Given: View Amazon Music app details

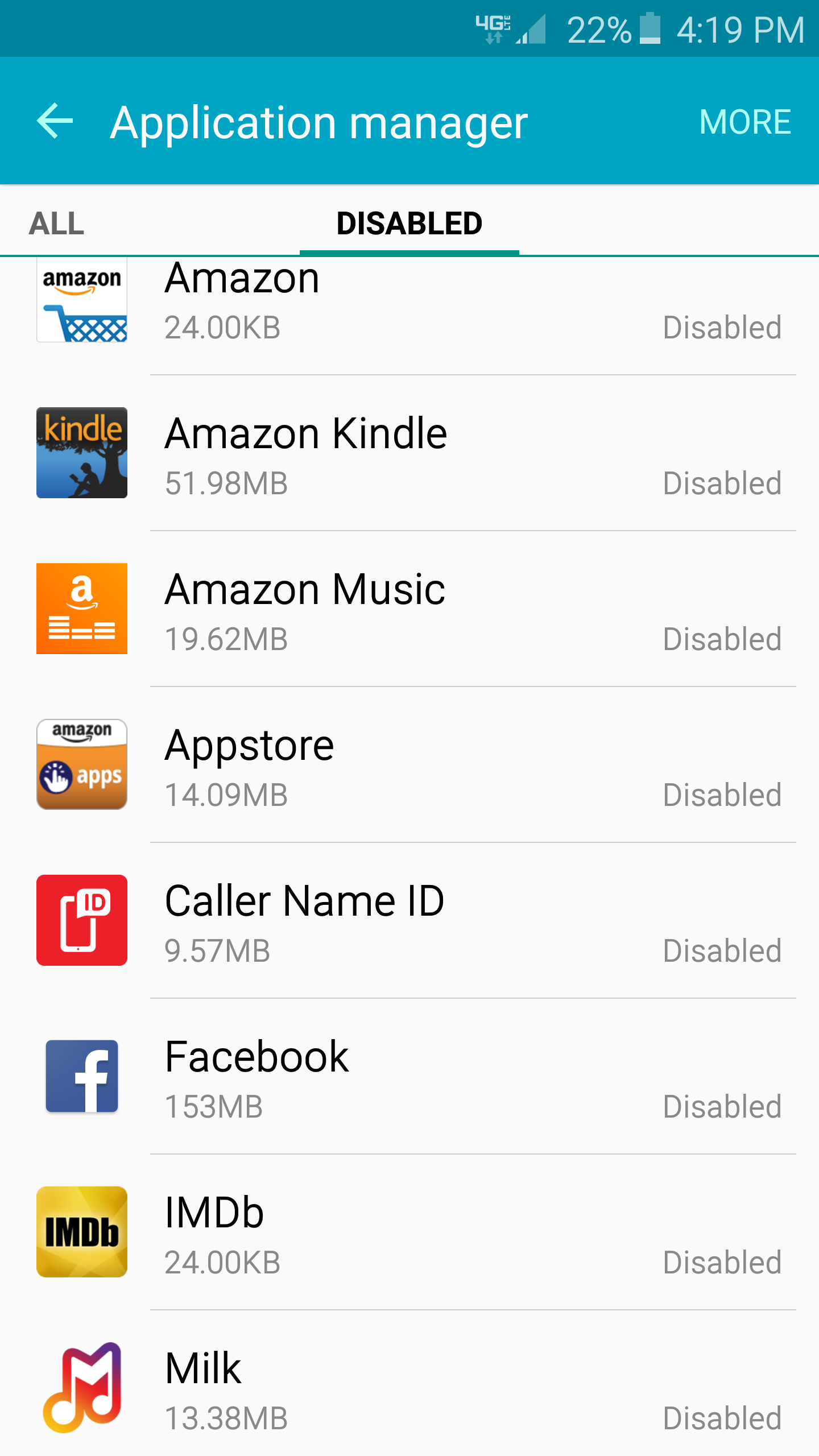Looking at the screenshot, I should pyautogui.click(x=409, y=609).
